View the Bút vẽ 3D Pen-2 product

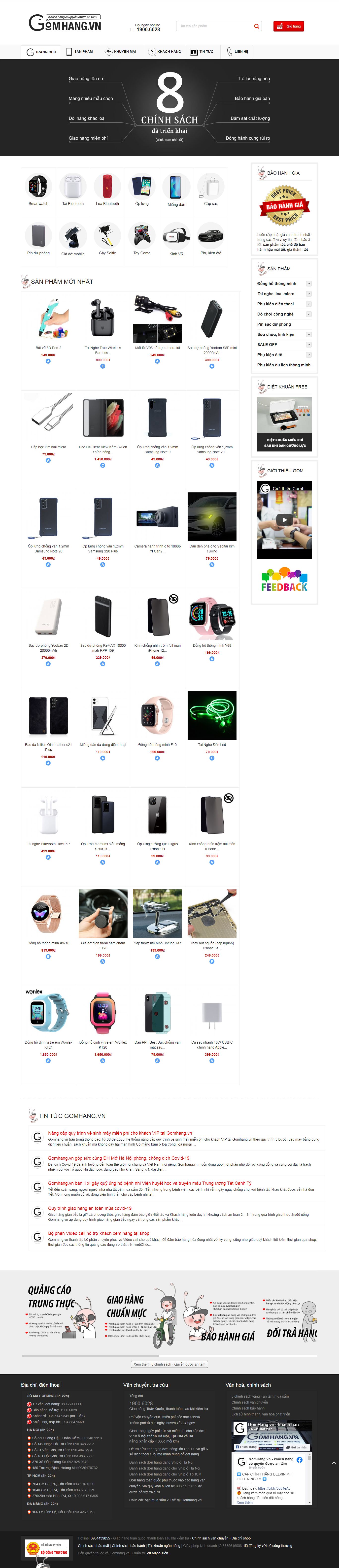click(x=48, y=323)
